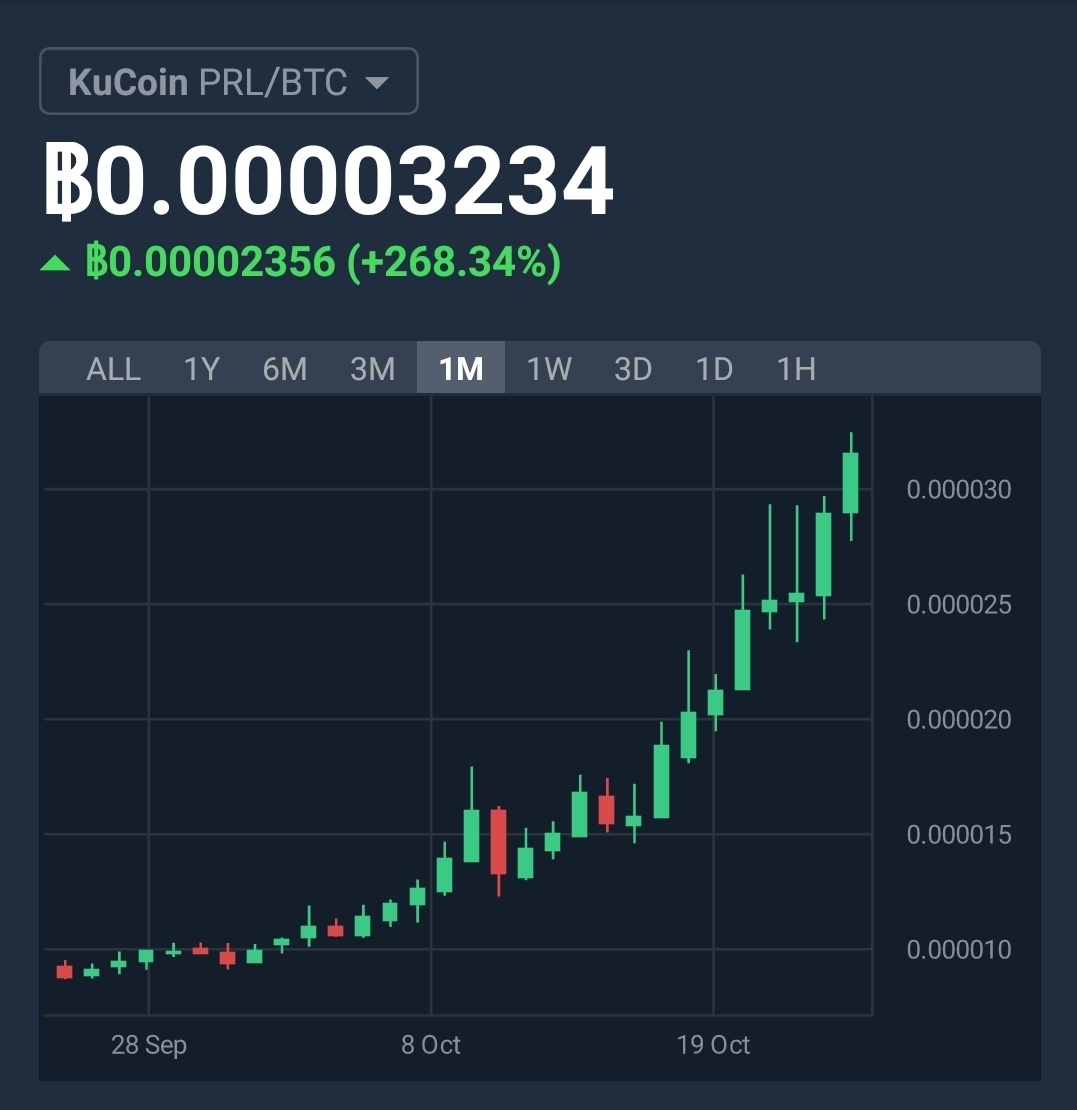Image resolution: width=1077 pixels, height=1110 pixels.
Task: Select the 1Y chart range
Action: point(201,369)
